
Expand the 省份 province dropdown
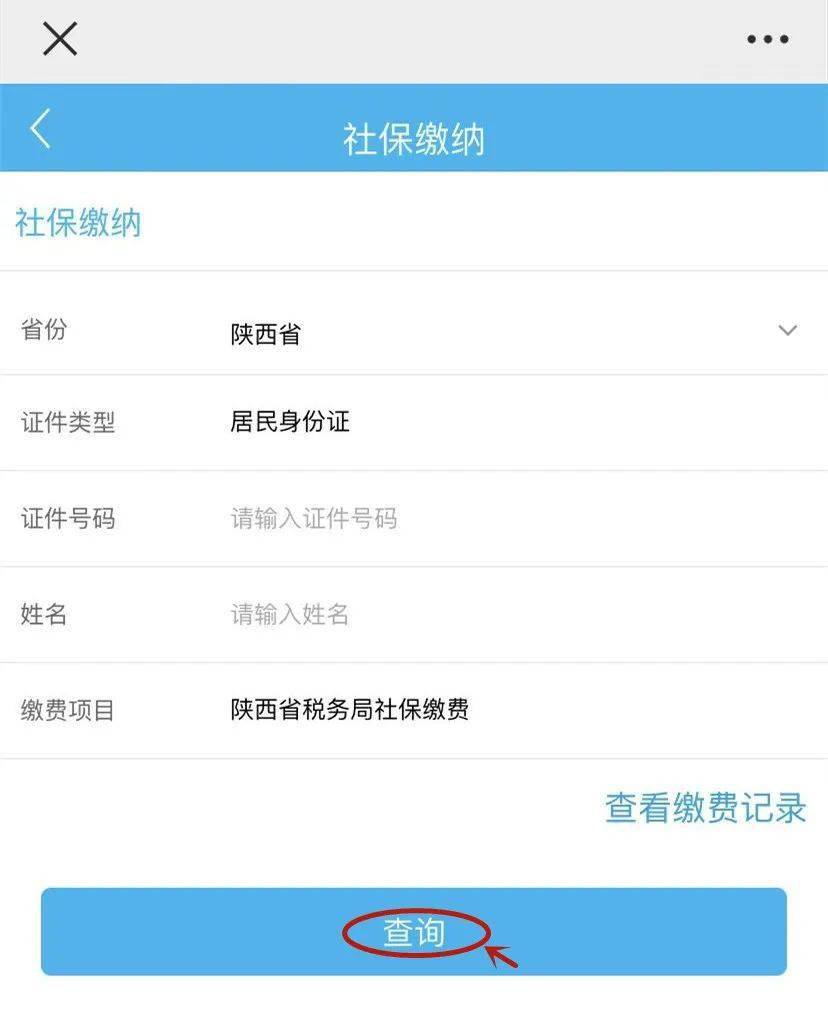787,331
